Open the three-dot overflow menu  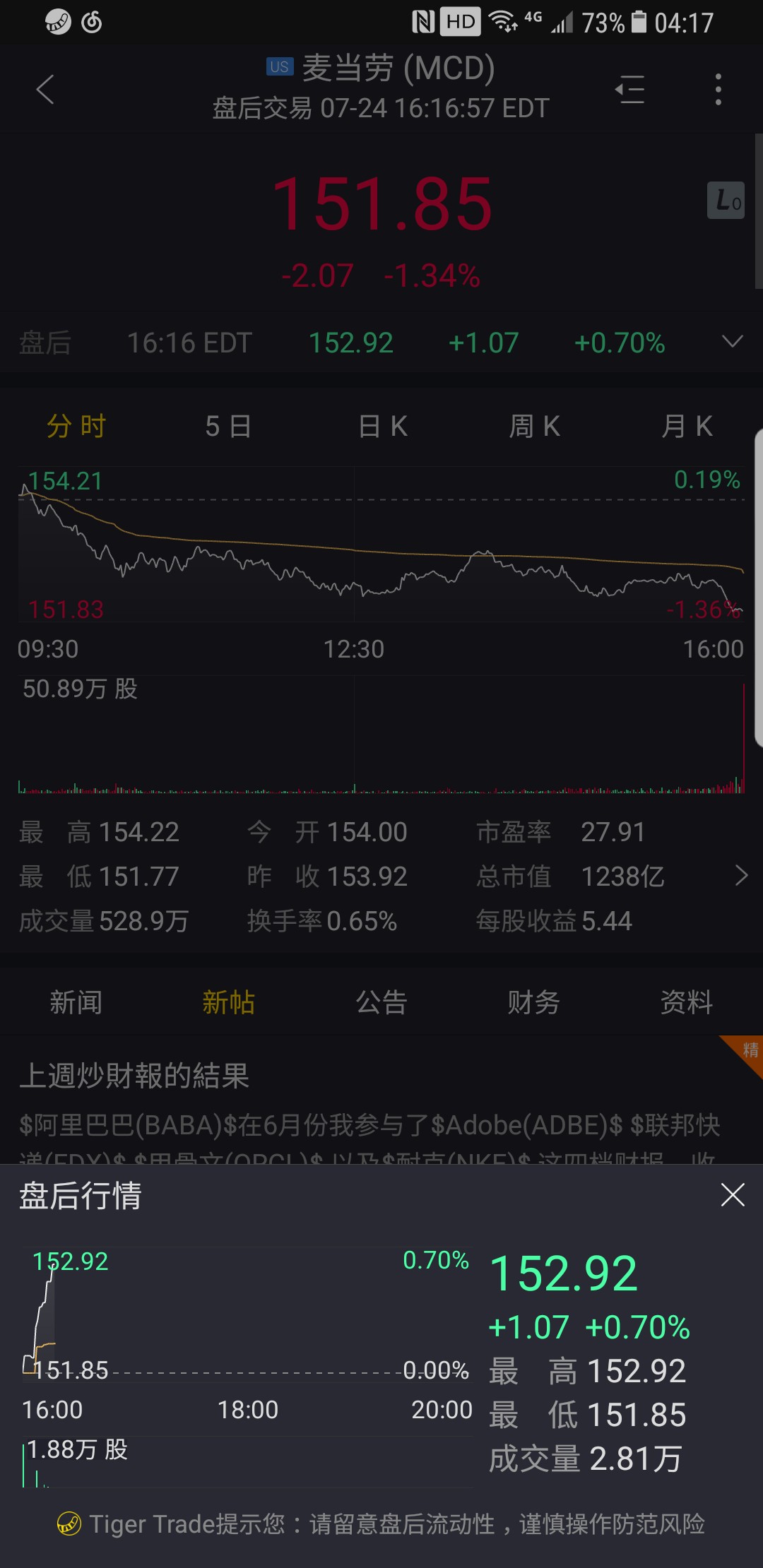coord(718,90)
